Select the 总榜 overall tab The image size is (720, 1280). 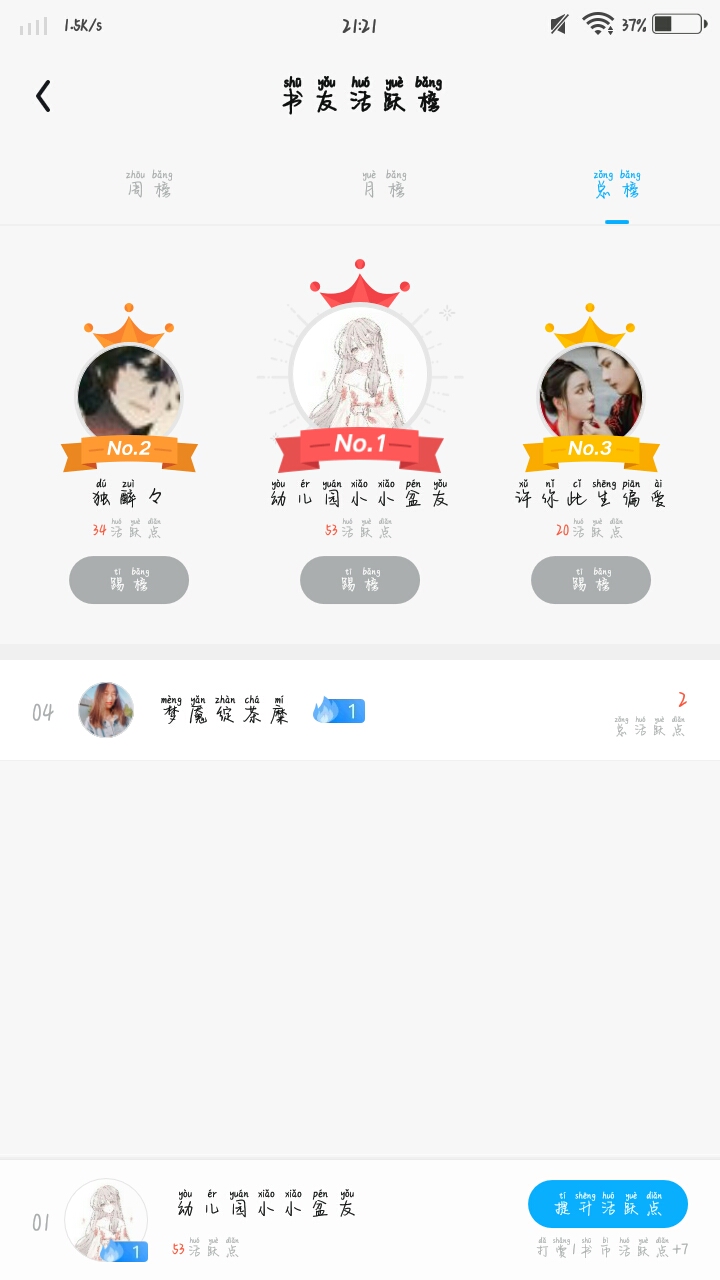[616, 185]
